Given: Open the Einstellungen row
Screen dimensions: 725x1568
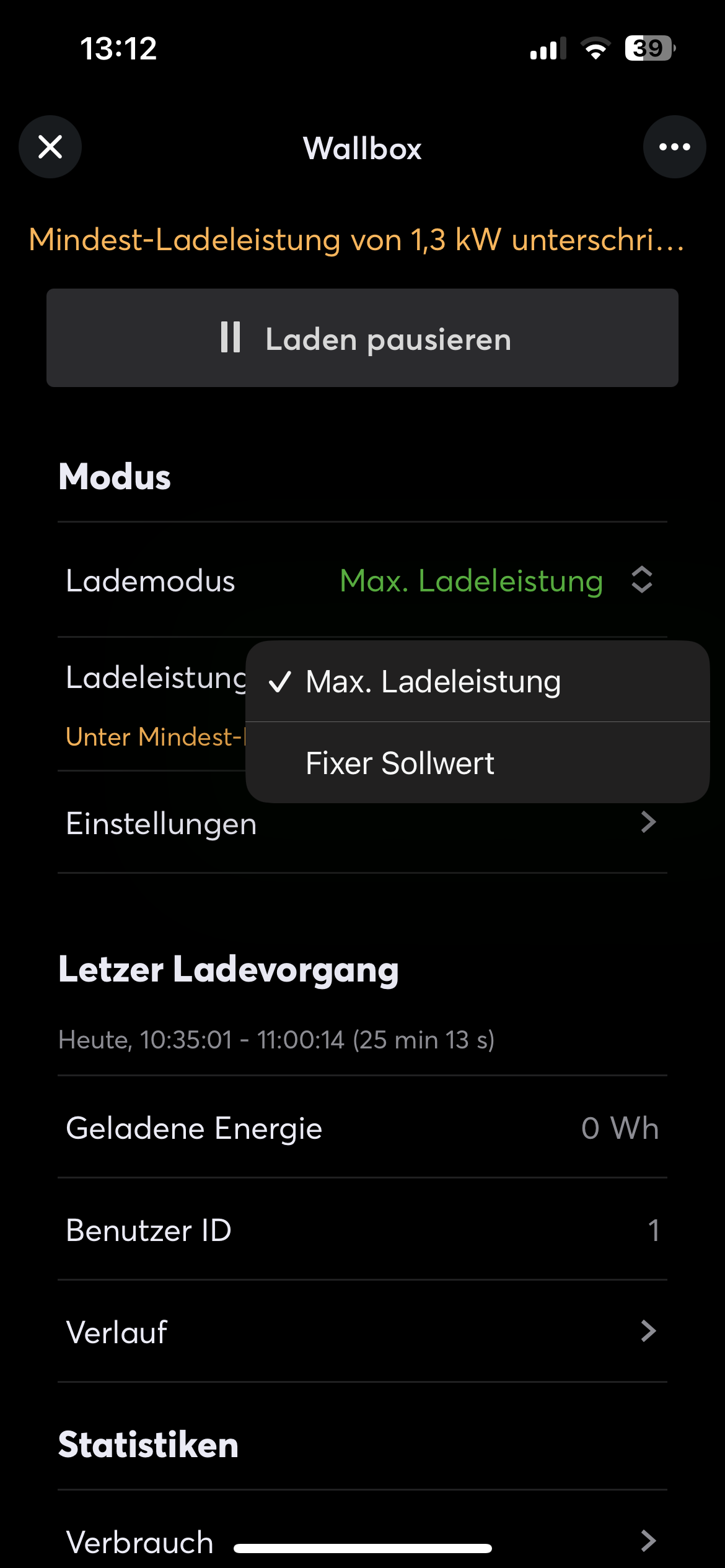Looking at the screenshot, I should click(x=362, y=824).
